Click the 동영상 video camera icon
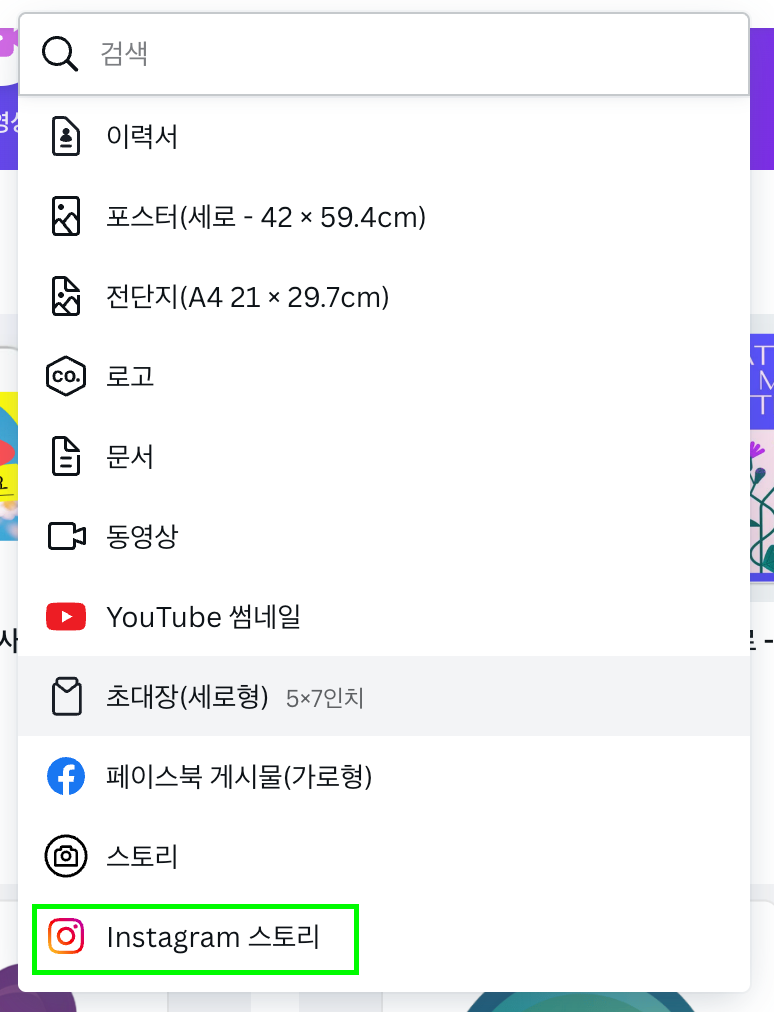The height and width of the screenshot is (1012, 774). pyautogui.click(x=65, y=537)
